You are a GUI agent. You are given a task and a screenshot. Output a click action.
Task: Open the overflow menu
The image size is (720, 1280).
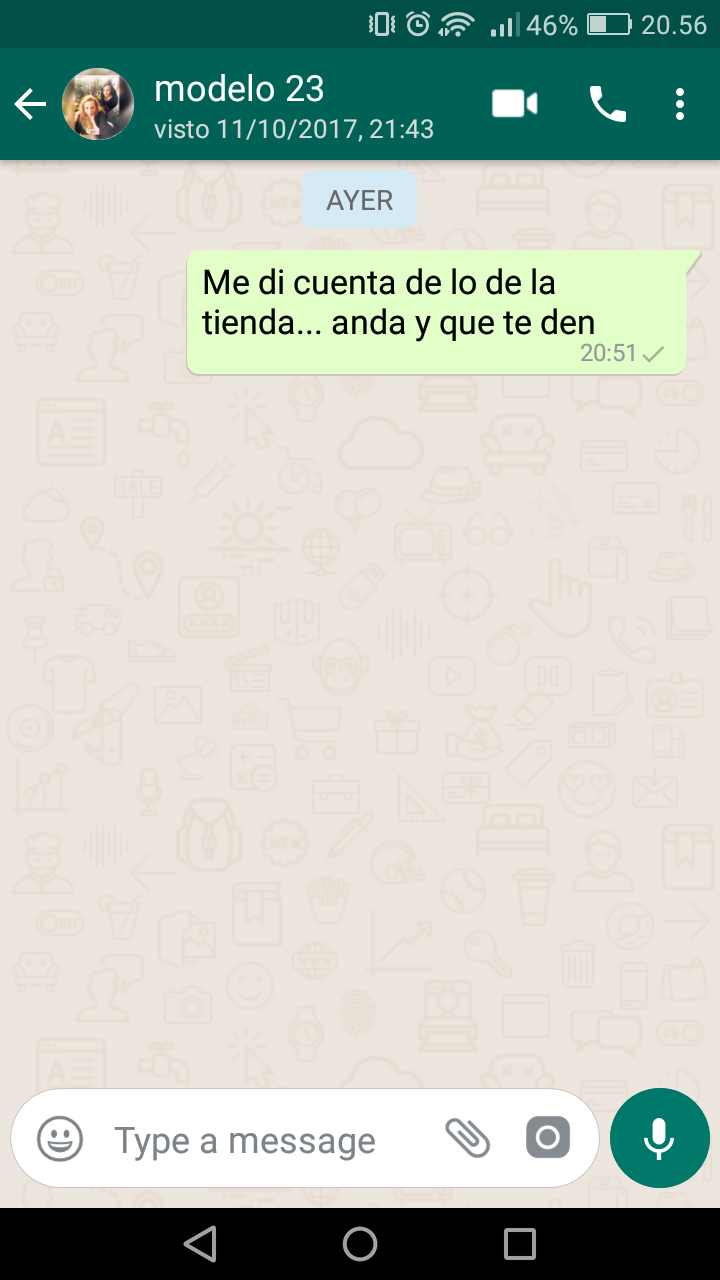[x=680, y=104]
